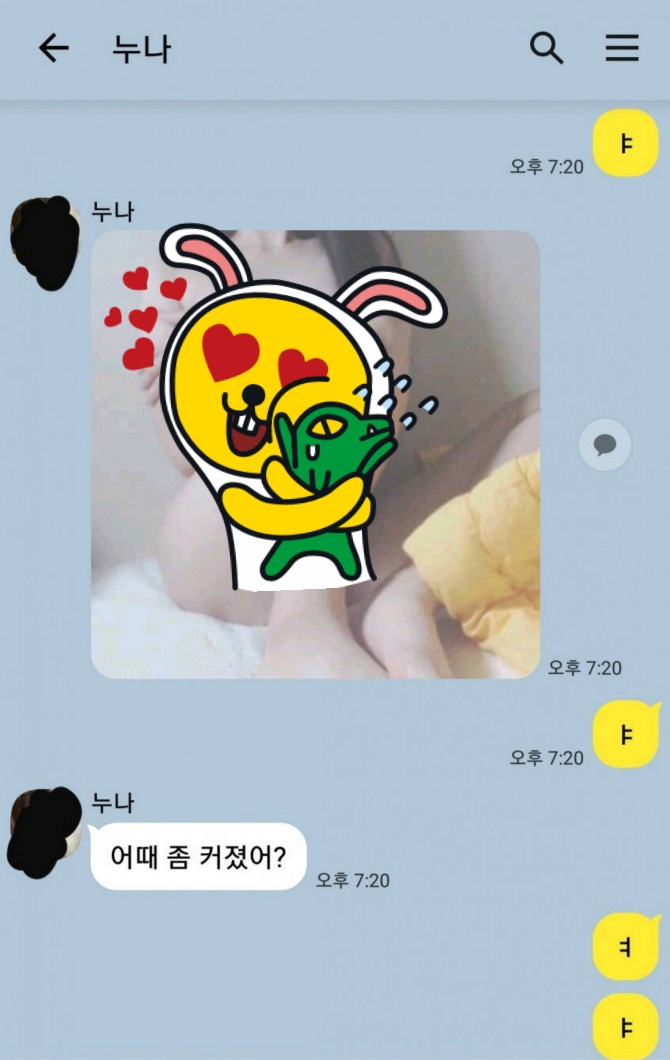670x1060 pixels.
Task: Open the chat room hamburger menu
Action: [622, 48]
